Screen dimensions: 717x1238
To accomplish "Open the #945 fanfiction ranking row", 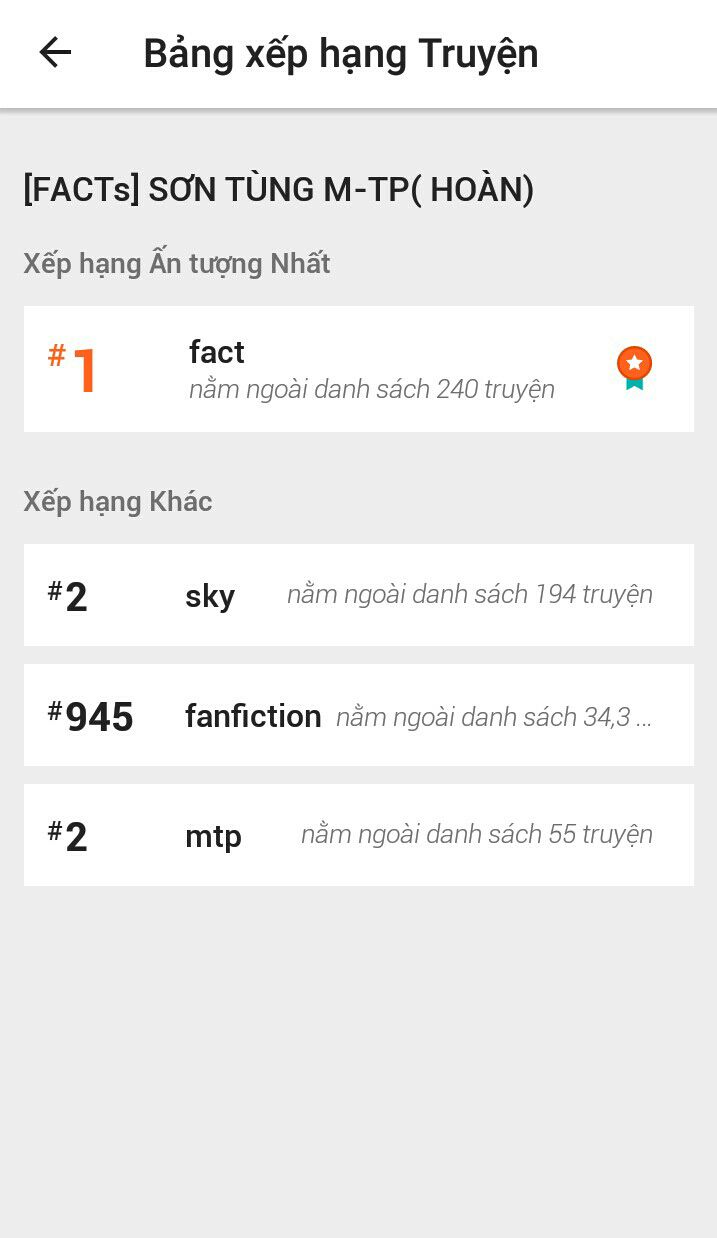I will pyautogui.click(x=358, y=715).
